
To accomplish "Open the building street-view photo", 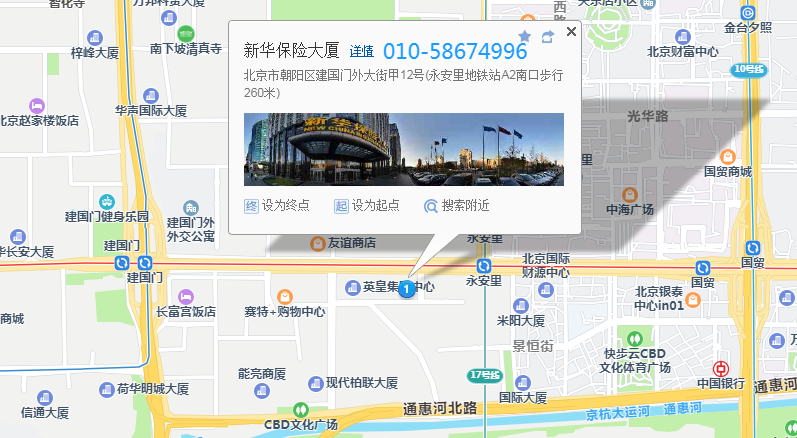I will (x=403, y=149).
